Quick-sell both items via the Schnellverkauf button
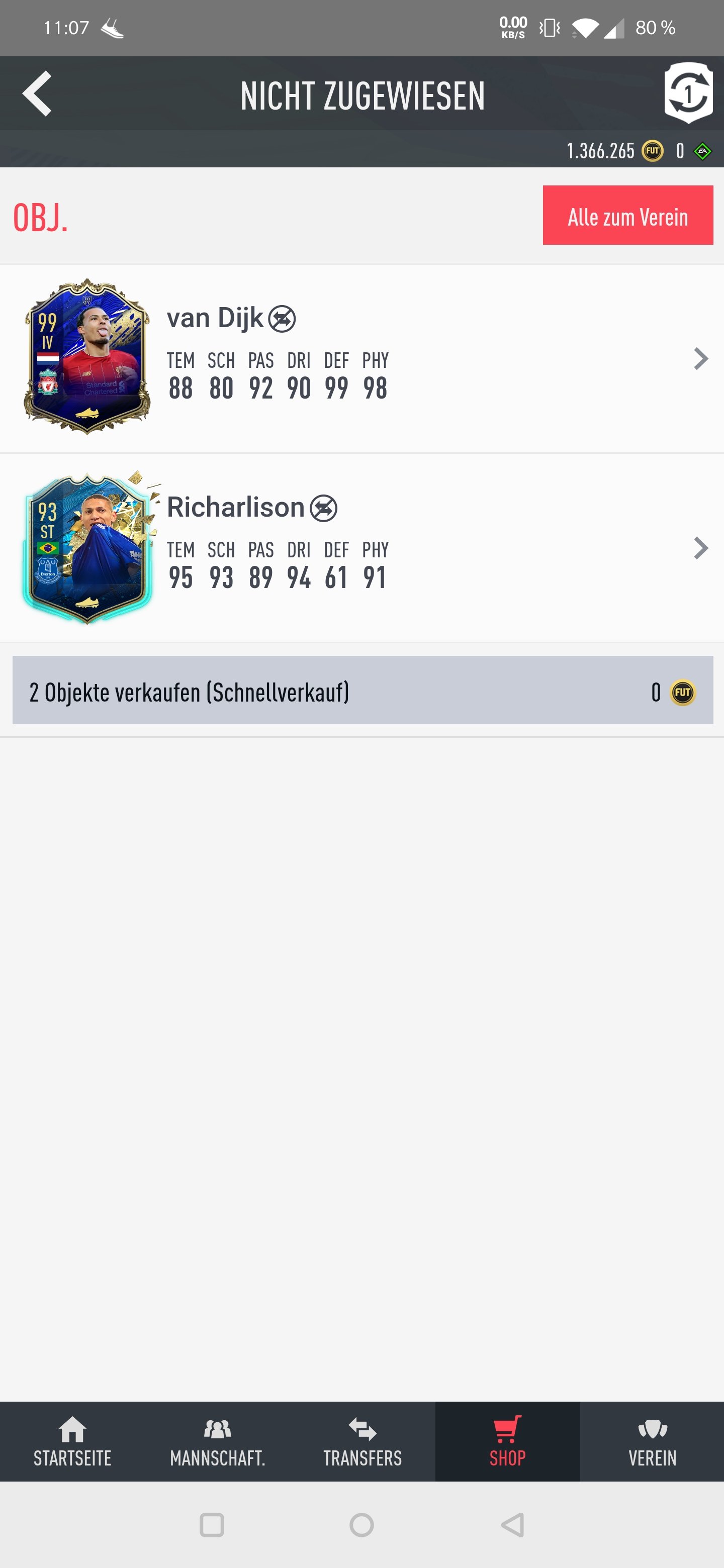Screen dimensions: 724x1568 (x=363, y=690)
